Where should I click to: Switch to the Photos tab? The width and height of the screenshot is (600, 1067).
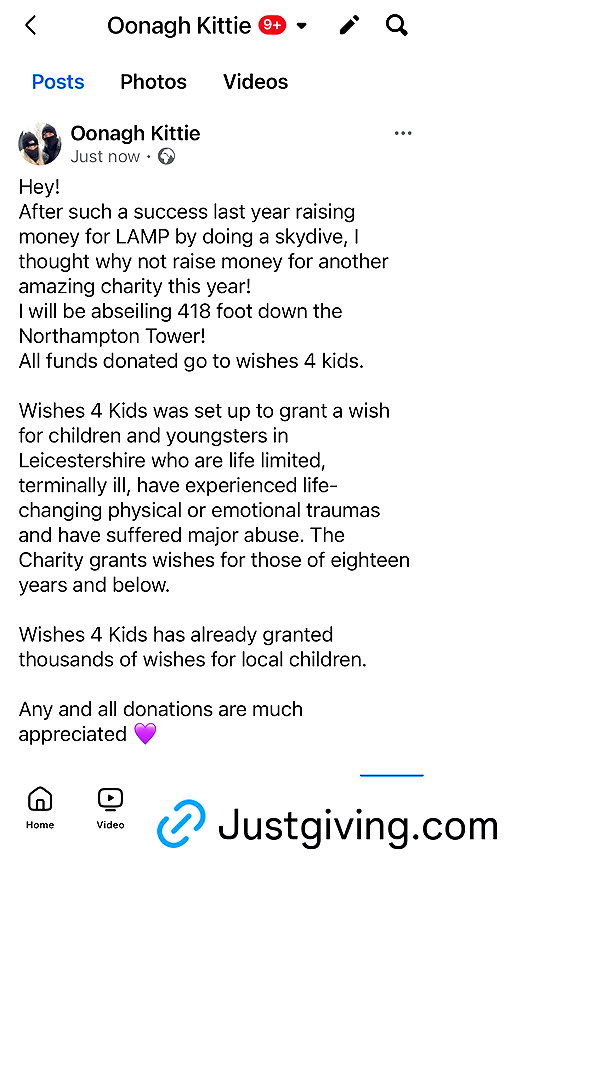[x=153, y=82]
